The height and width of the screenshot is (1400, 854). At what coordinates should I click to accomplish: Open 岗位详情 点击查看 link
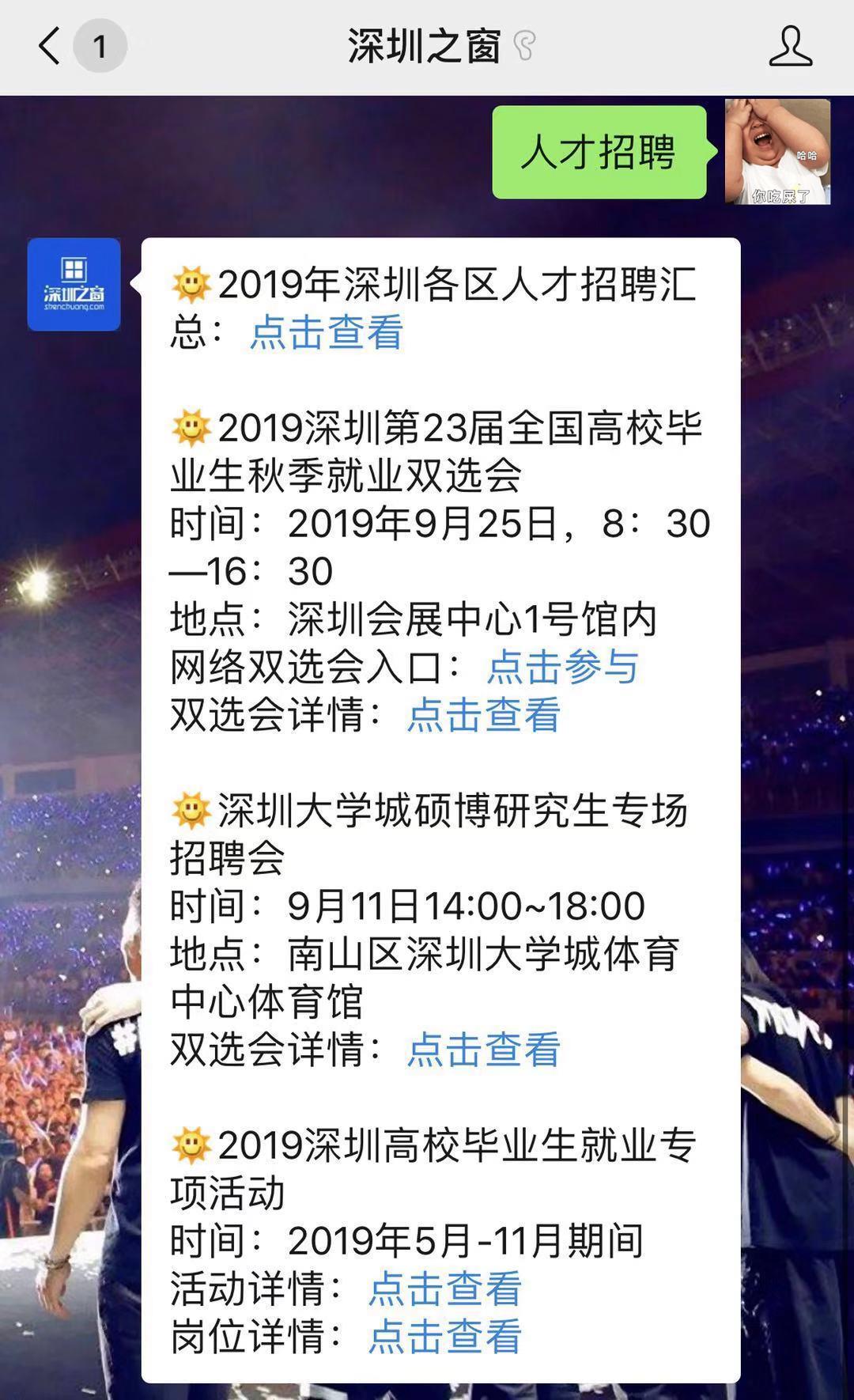tap(444, 1337)
